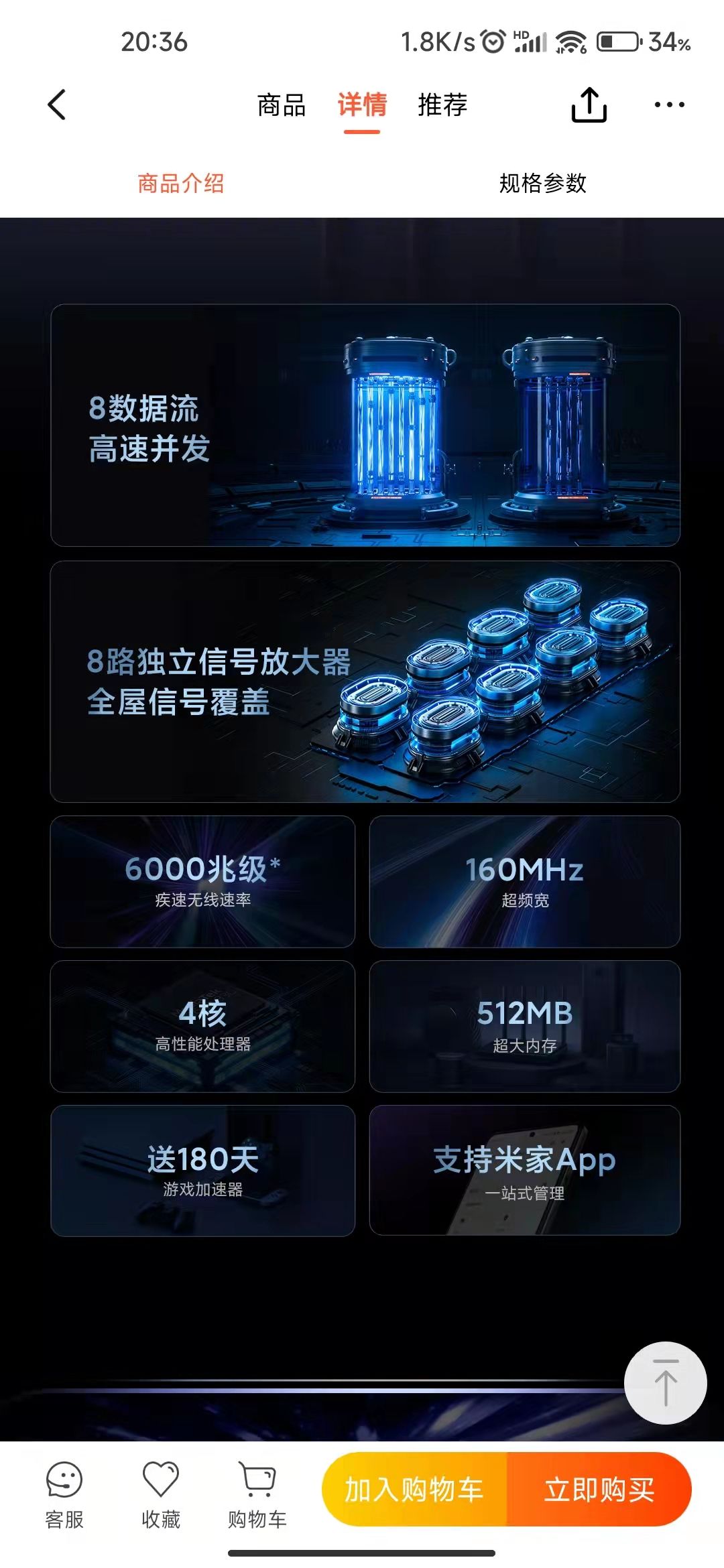Tap the back-to-top arrow button
This screenshot has width=724, height=1568.
point(665,1382)
